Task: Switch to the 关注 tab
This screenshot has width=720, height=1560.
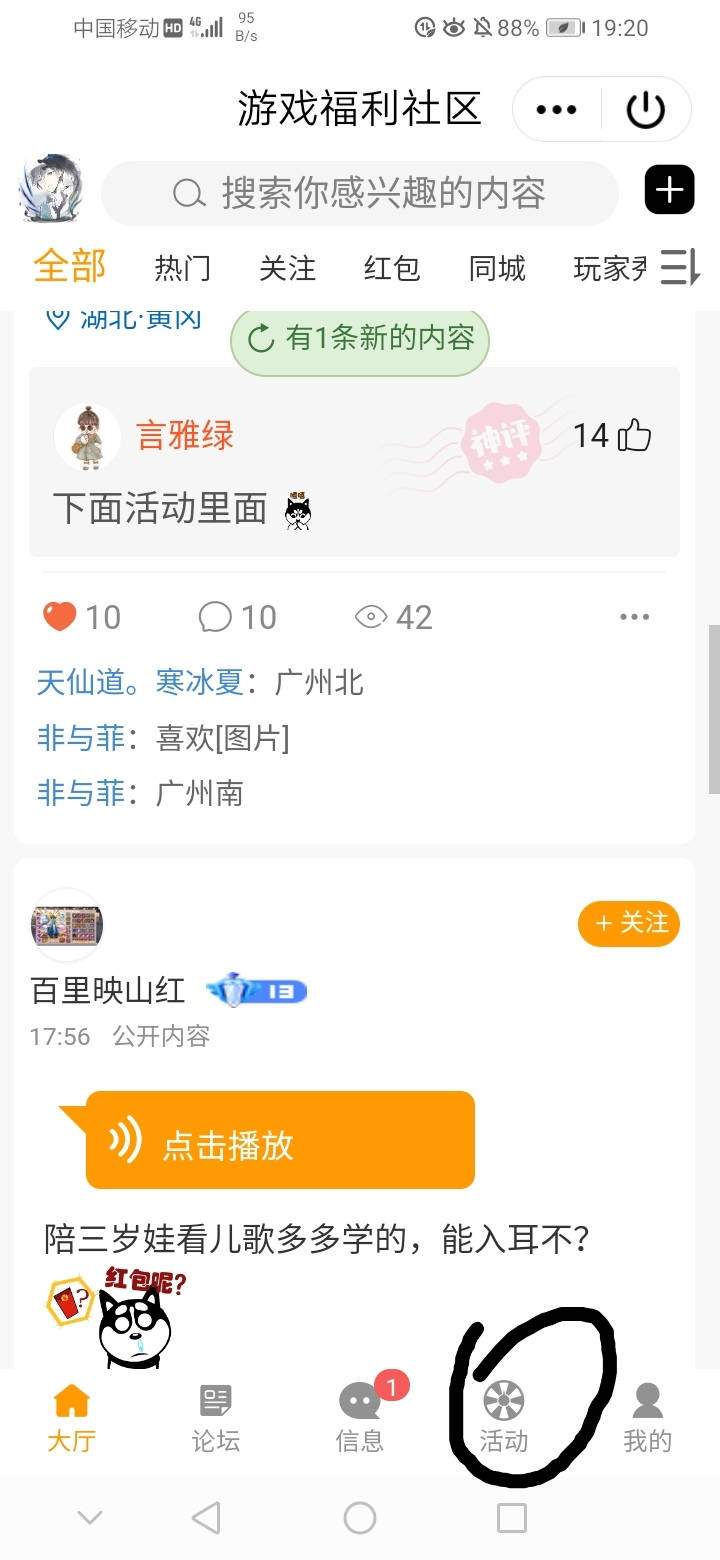Action: [287, 268]
